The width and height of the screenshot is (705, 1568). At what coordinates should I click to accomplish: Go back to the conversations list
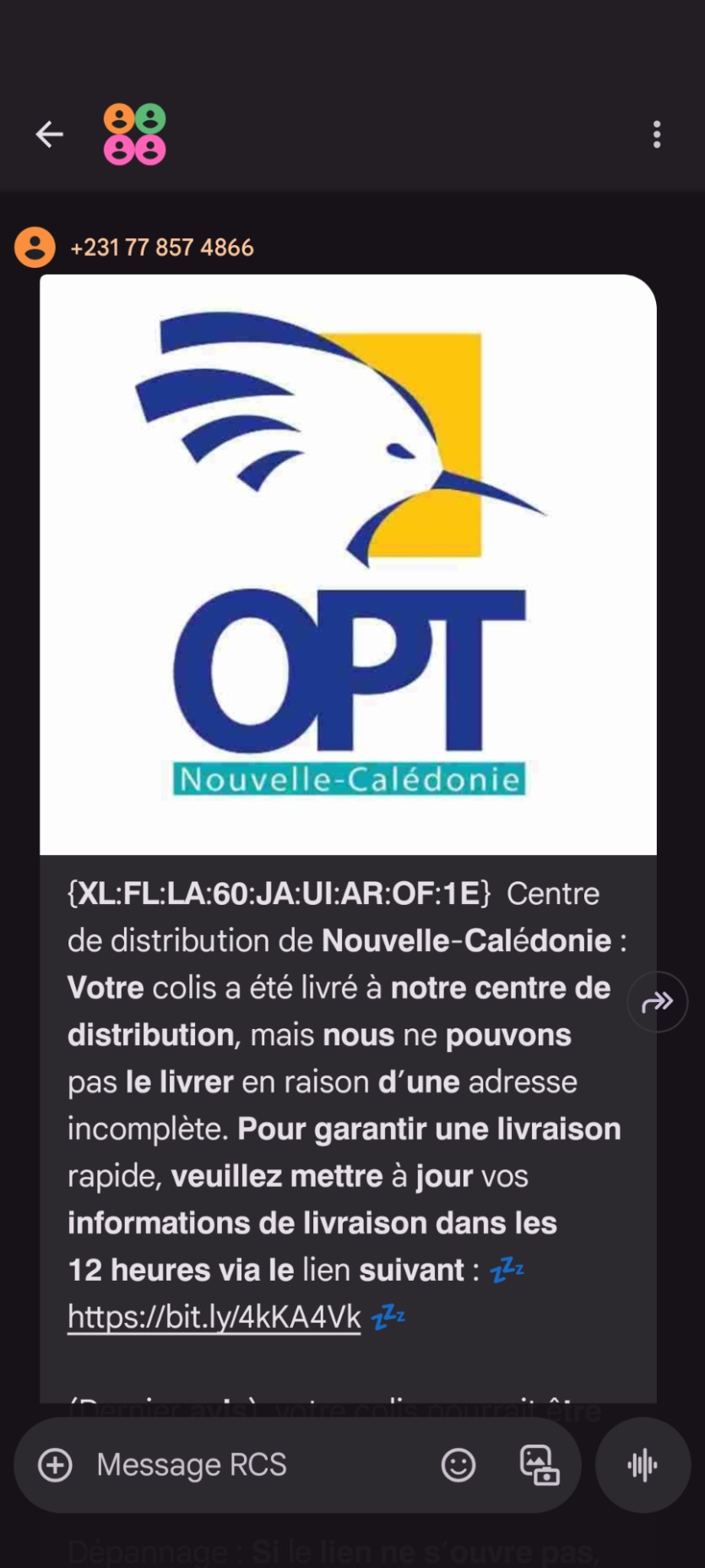pyautogui.click(x=49, y=134)
